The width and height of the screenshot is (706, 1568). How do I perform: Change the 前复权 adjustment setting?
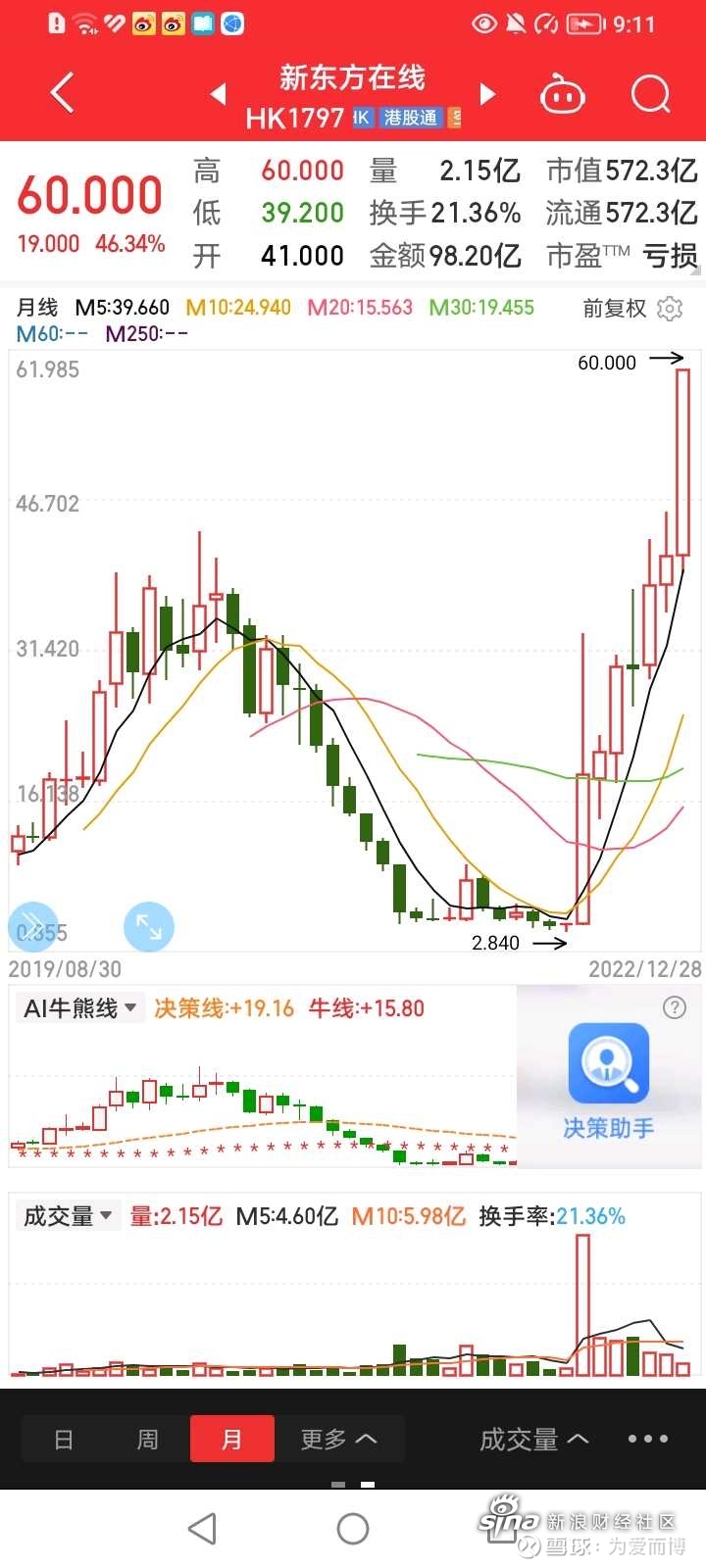tap(615, 309)
